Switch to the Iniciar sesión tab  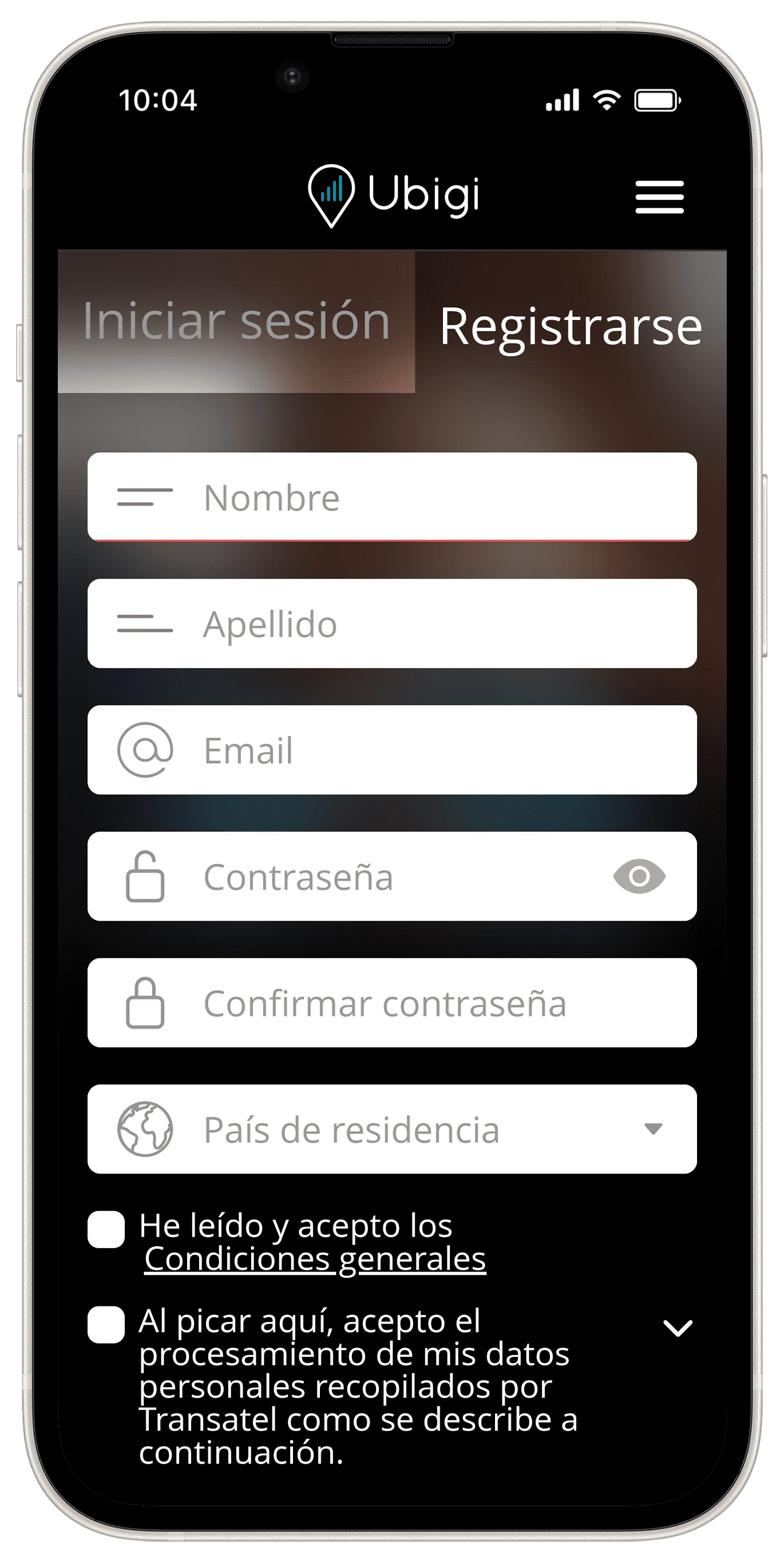click(236, 321)
